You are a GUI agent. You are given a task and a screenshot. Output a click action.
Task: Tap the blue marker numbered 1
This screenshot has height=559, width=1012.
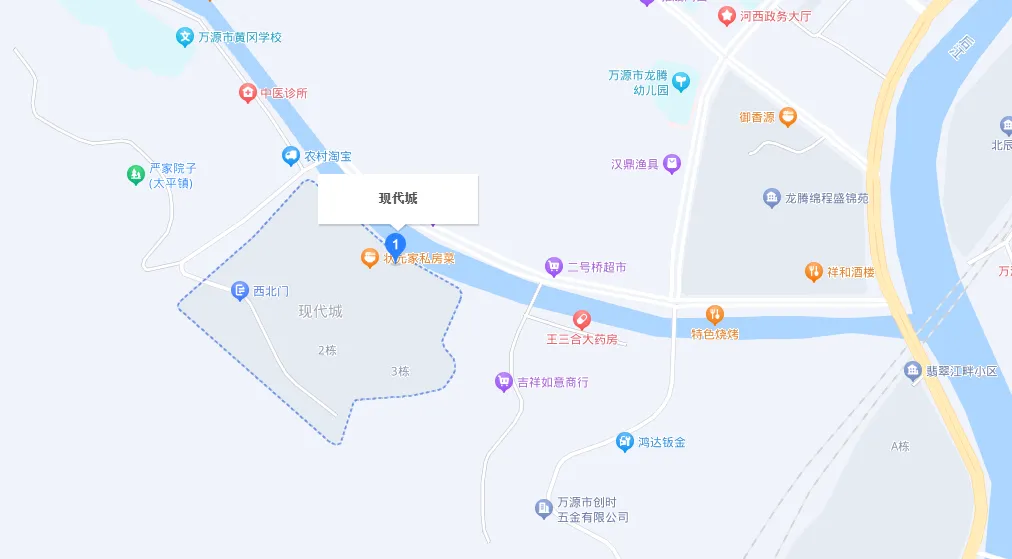[x=396, y=244]
